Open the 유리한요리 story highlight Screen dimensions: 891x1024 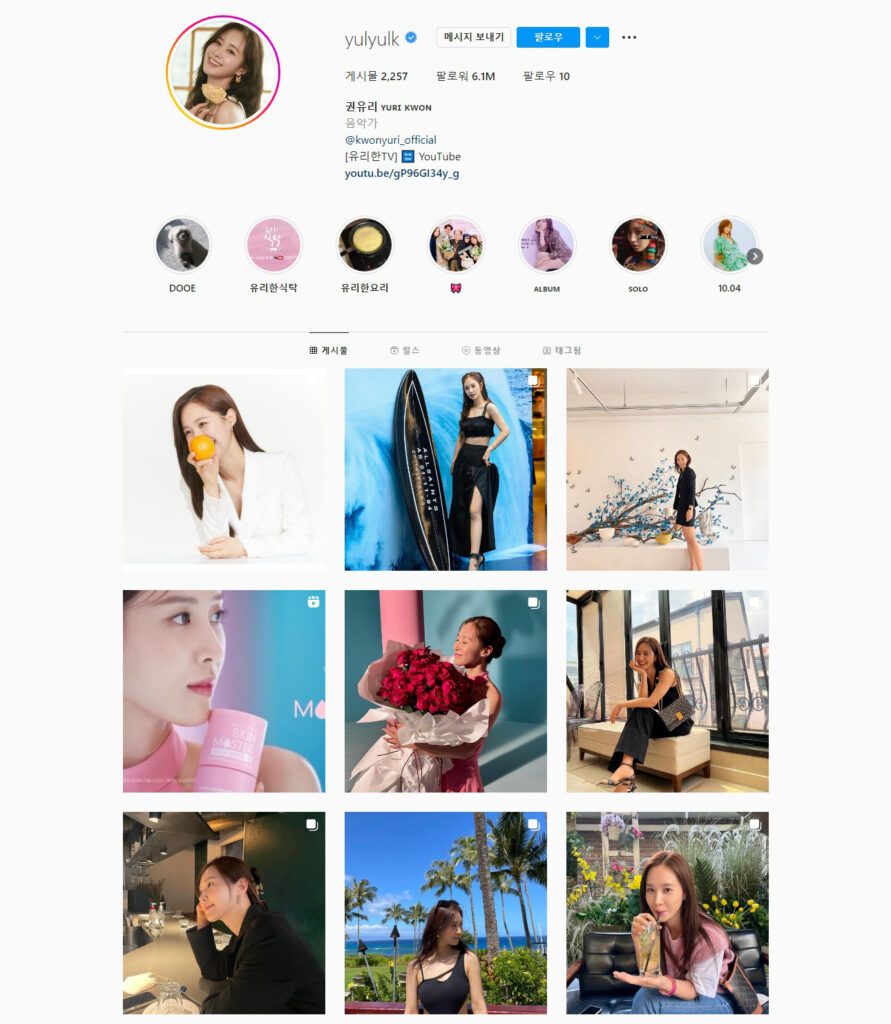365,246
